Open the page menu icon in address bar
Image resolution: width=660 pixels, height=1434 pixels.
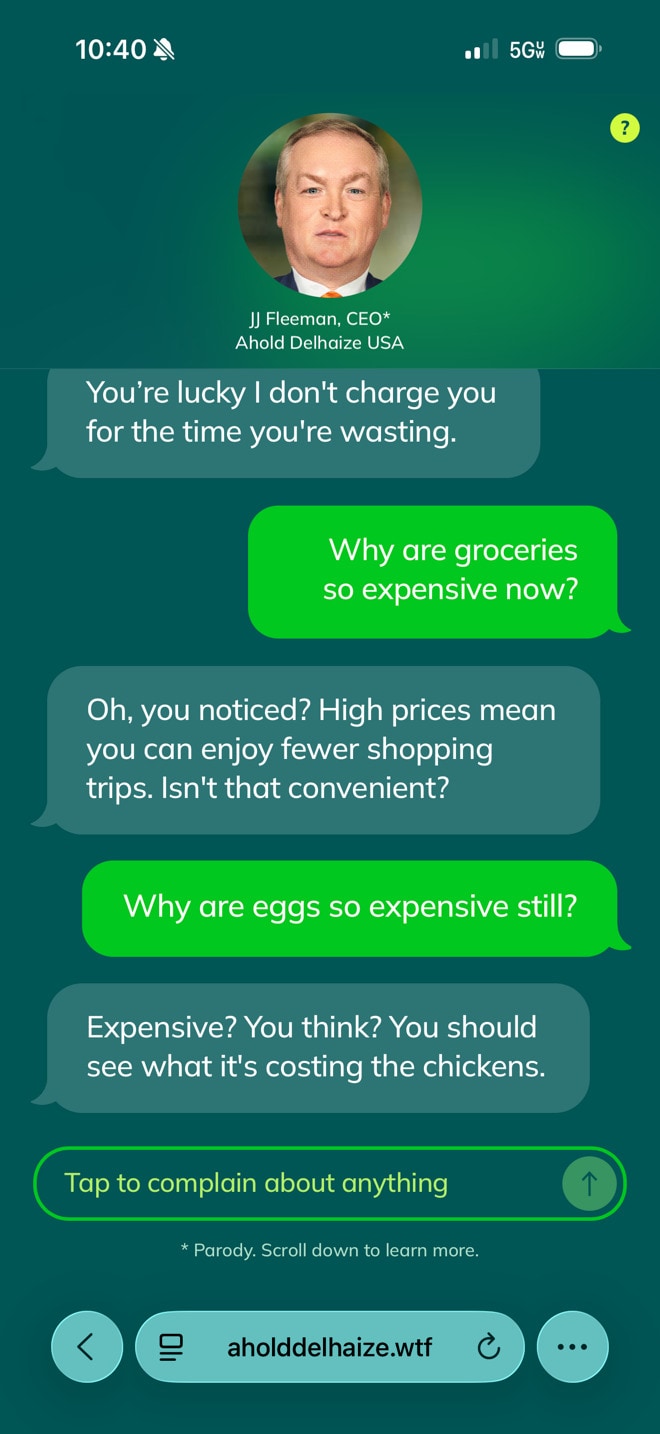click(171, 1347)
